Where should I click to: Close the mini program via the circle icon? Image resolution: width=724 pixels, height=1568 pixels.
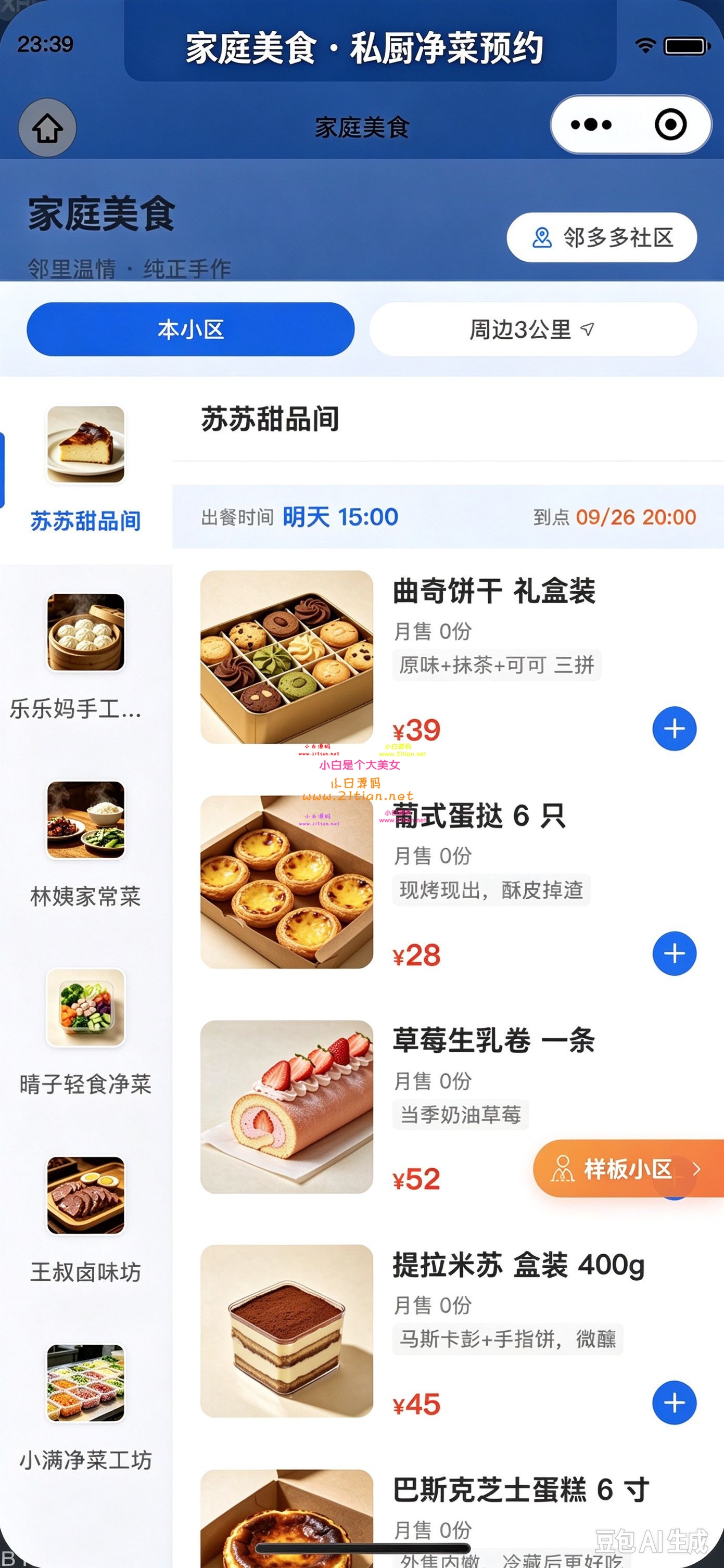tap(670, 125)
